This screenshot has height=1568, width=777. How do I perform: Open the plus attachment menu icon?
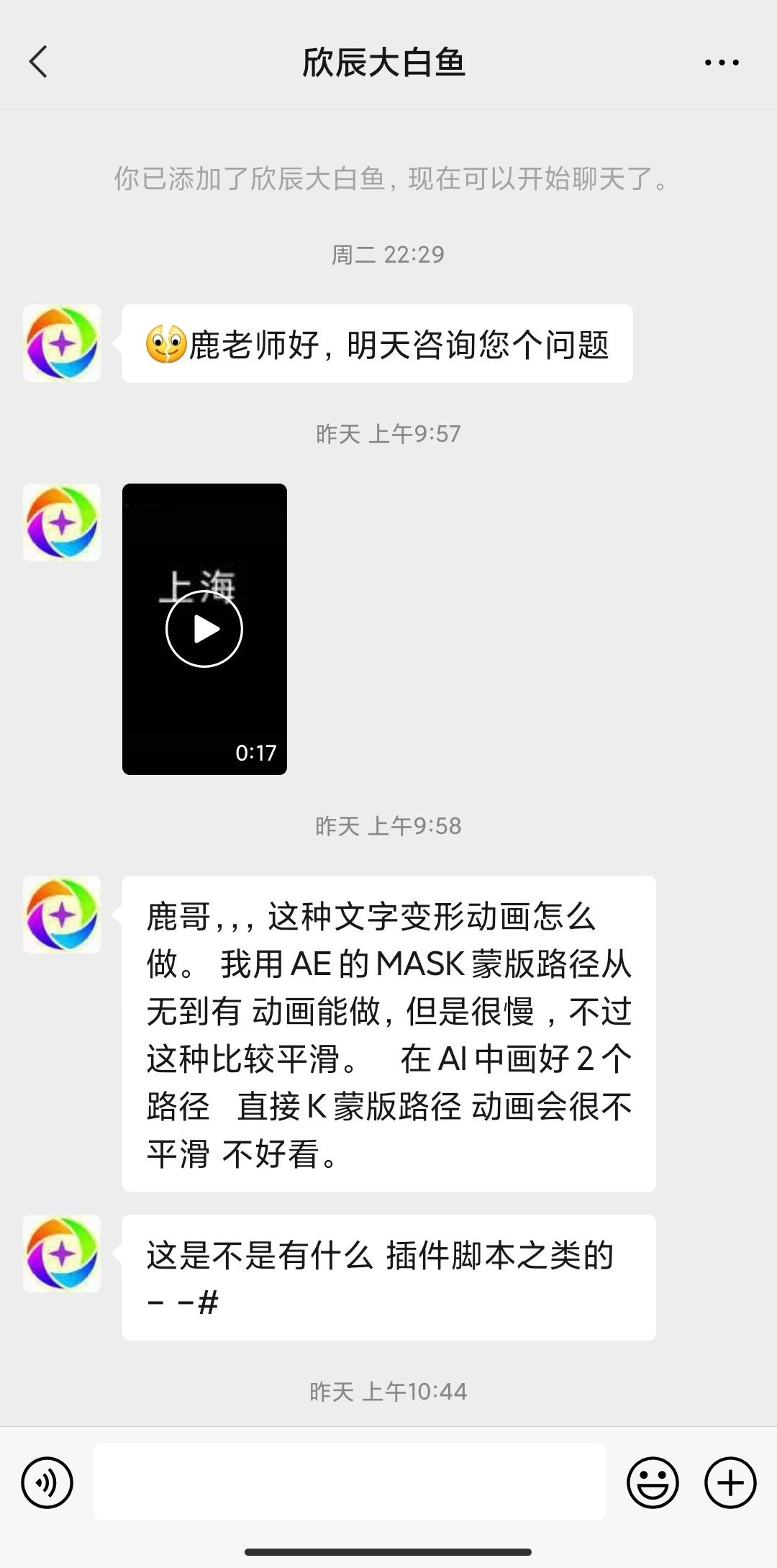click(x=730, y=1483)
